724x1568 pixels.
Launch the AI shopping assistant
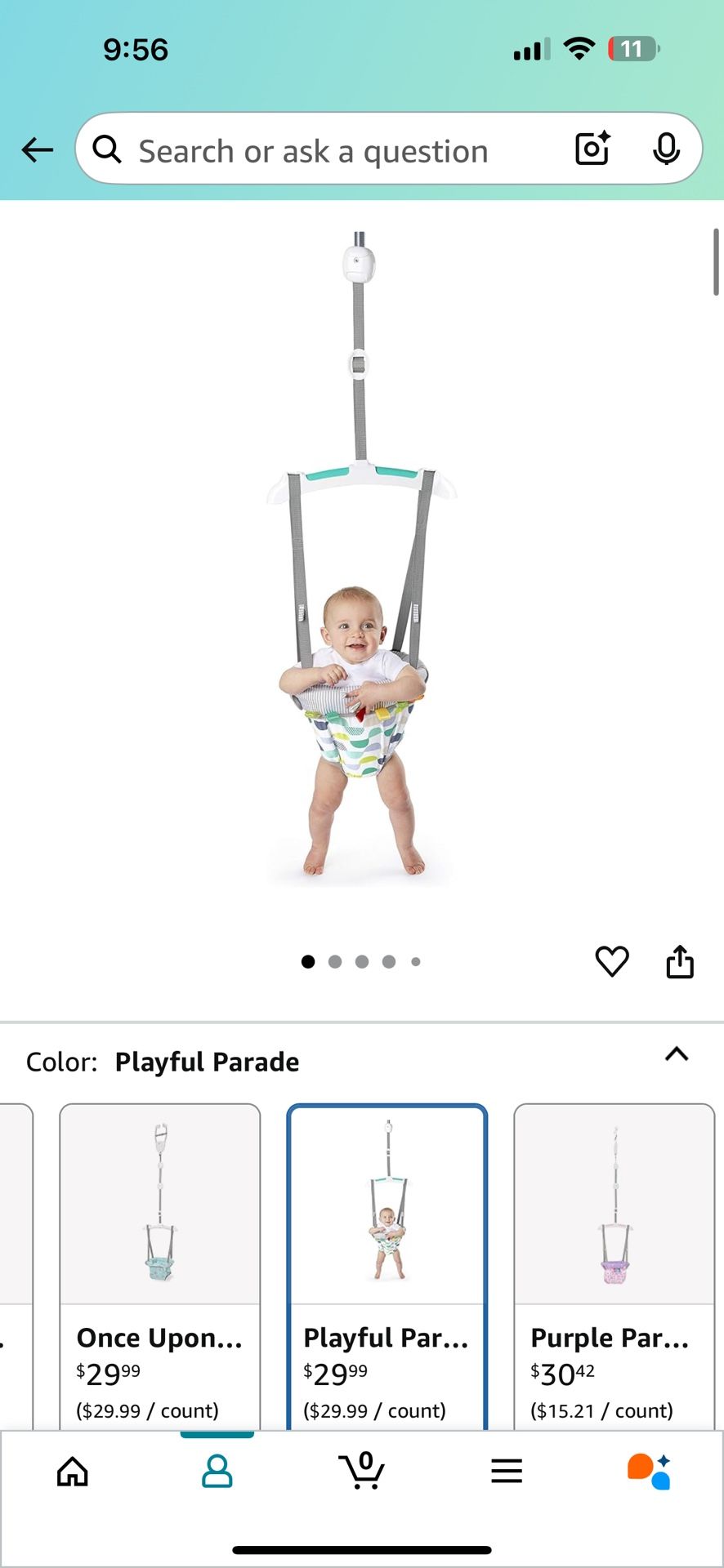coord(650,1472)
